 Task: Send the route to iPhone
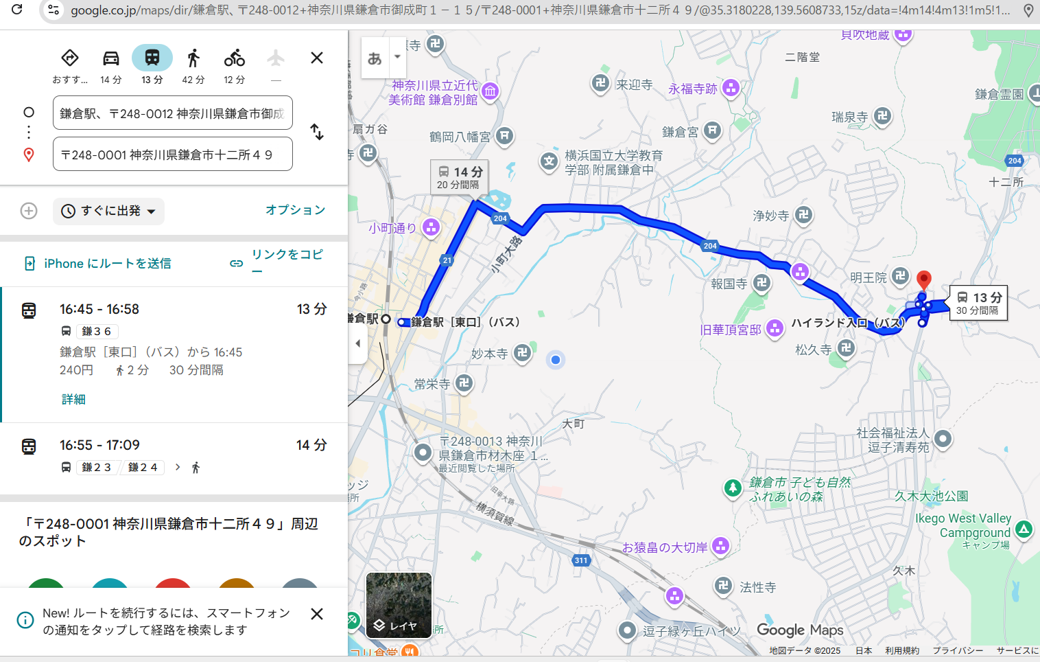(x=98, y=263)
